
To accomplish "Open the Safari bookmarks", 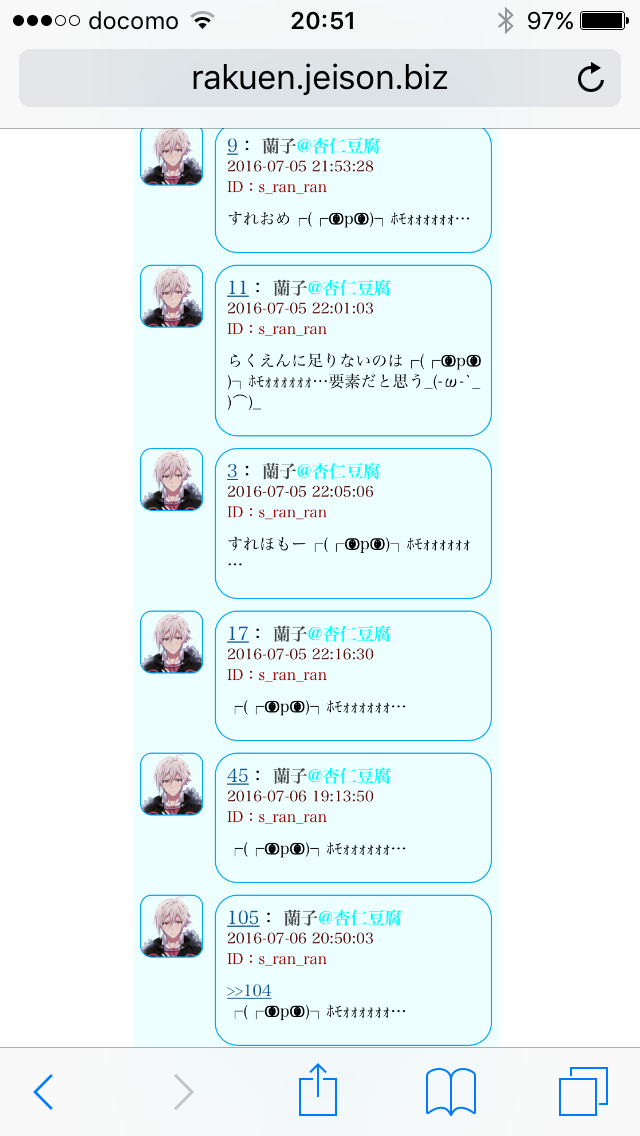I will [x=450, y=1091].
